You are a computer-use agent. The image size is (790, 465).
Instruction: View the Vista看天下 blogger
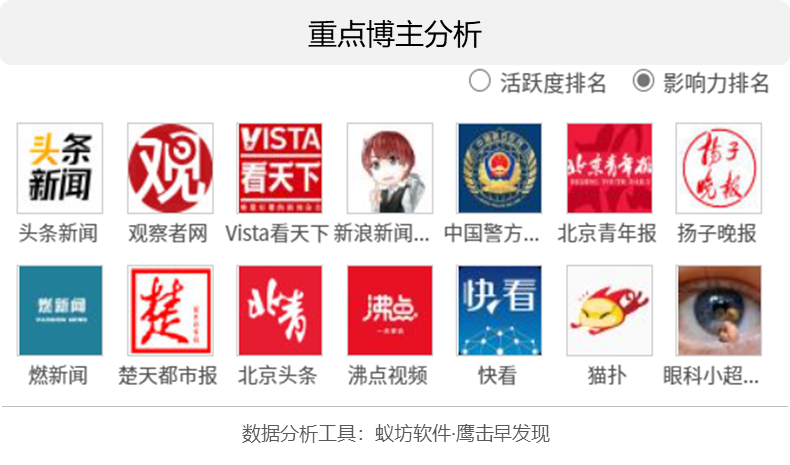(x=280, y=167)
